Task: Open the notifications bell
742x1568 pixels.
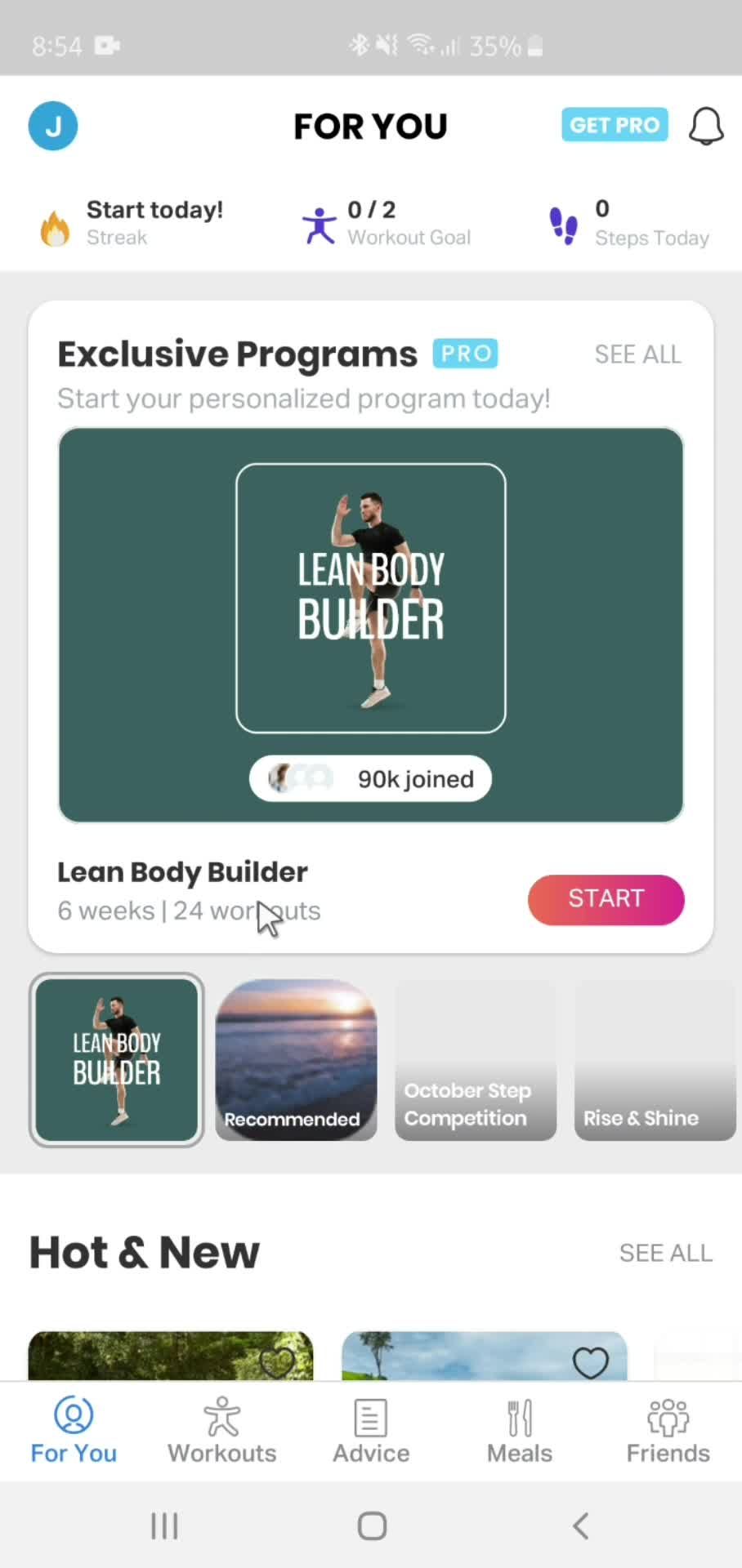Action: (705, 127)
